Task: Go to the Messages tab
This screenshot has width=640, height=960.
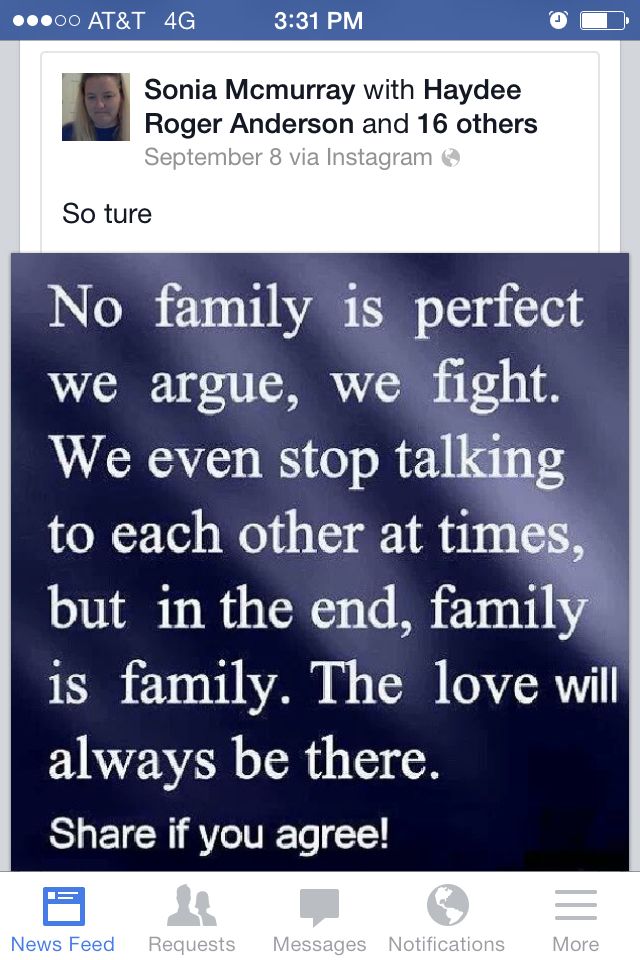Action: pos(319,918)
